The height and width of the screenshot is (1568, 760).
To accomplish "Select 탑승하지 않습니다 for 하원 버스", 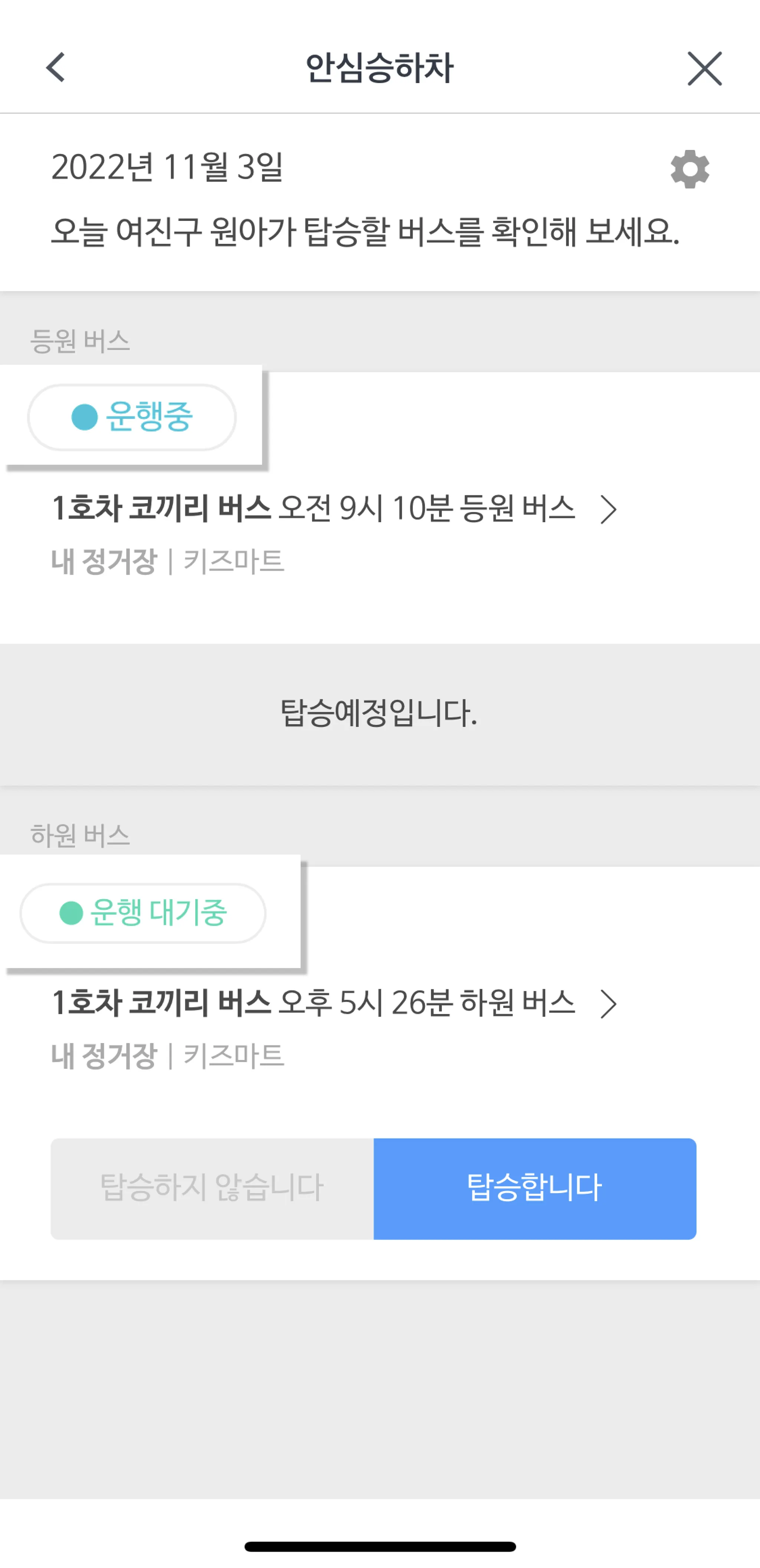I will [212, 1188].
